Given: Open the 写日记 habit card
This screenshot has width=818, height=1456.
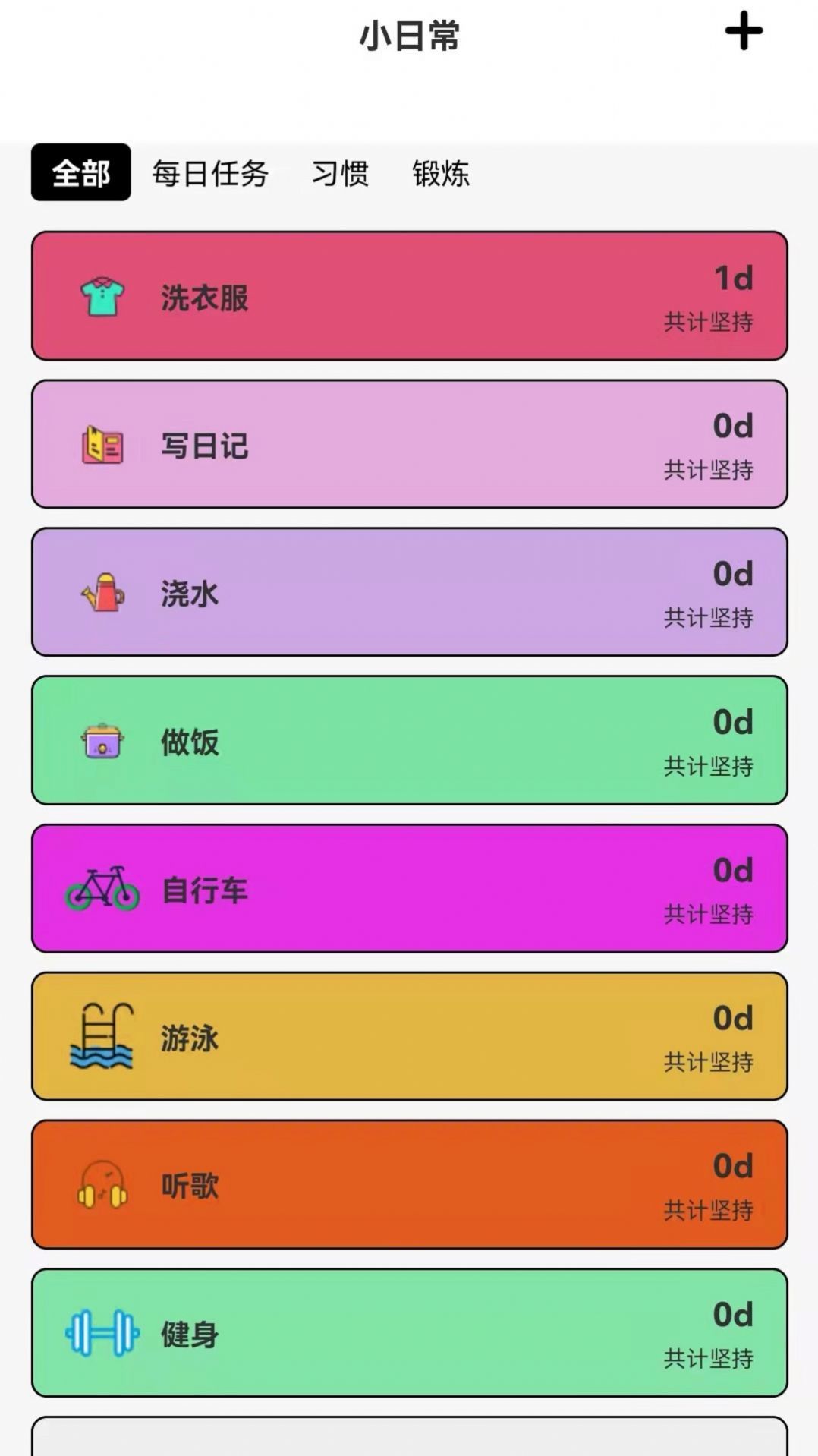Looking at the screenshot, I should click(409, 444).
